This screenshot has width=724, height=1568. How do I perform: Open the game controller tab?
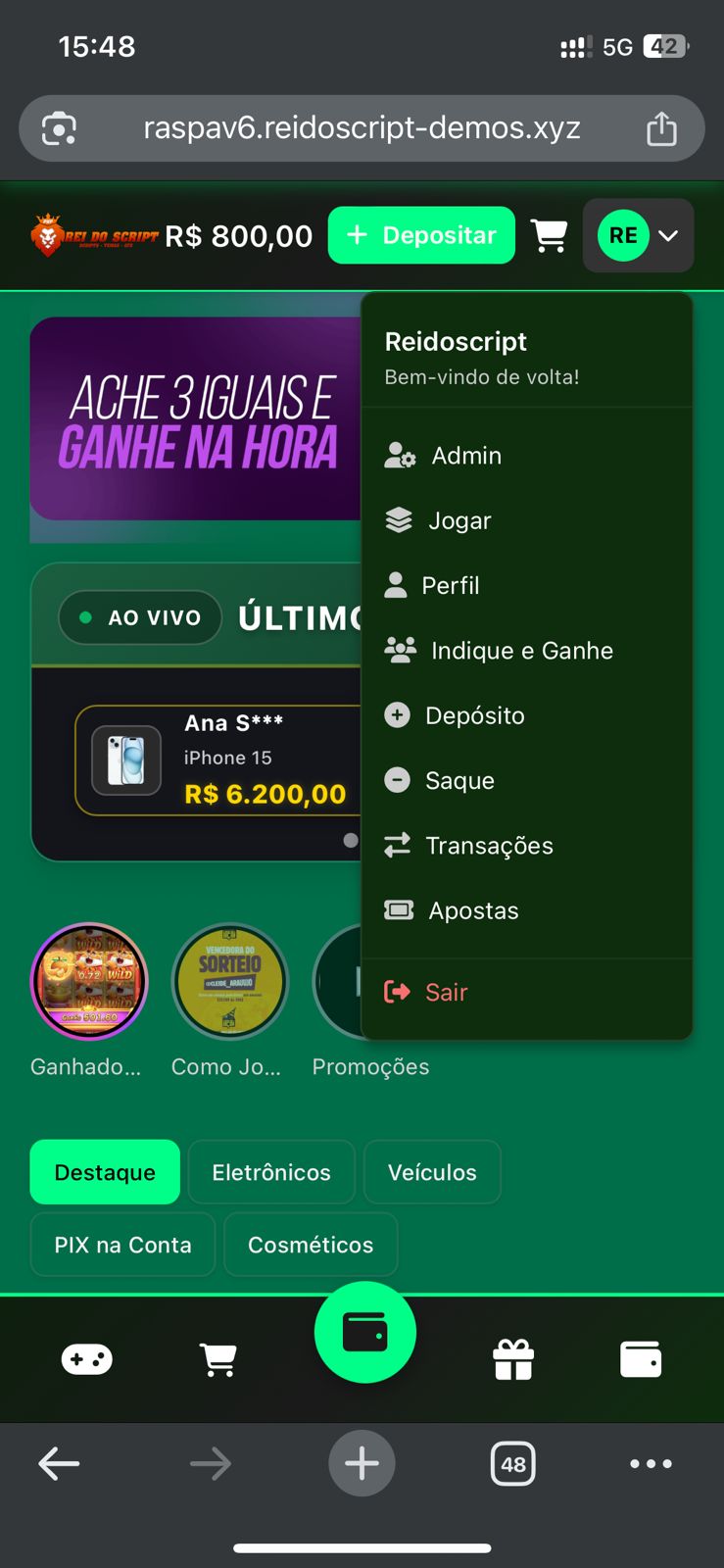[86, 1359]
